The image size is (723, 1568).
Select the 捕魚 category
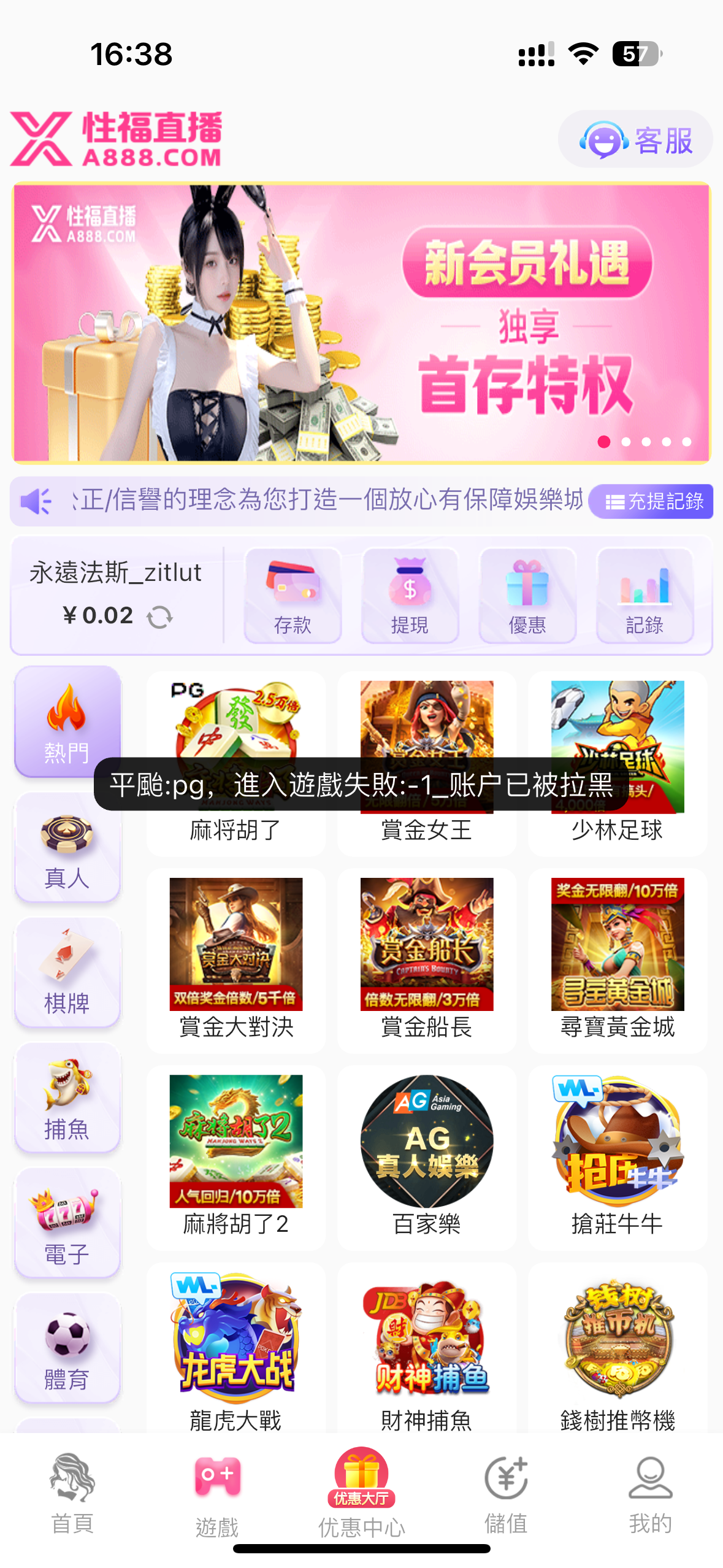click(x=67, y=1098)
